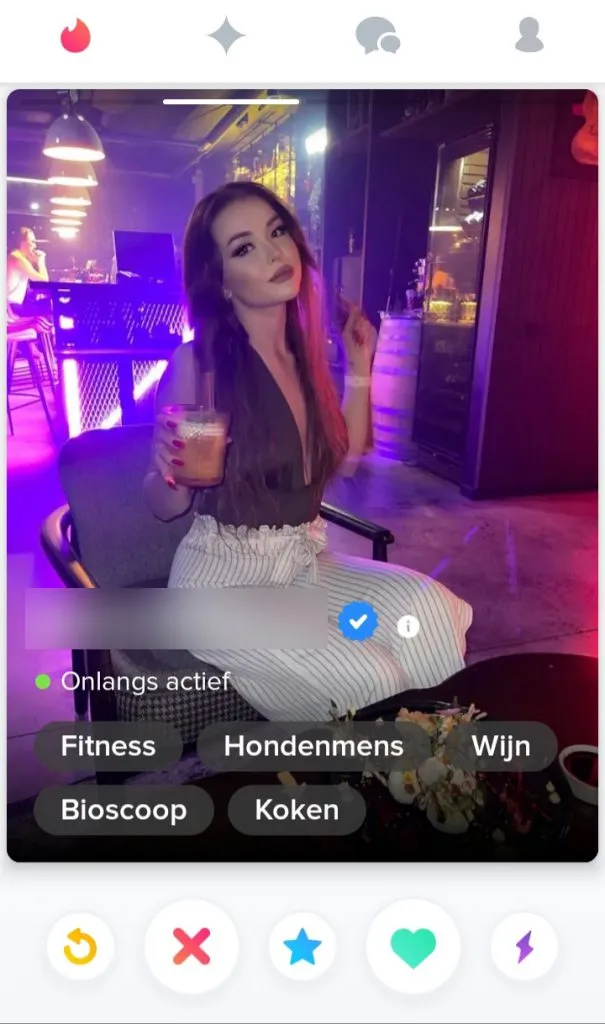Switch to the Explore sparkle tab

coord(226,35)
